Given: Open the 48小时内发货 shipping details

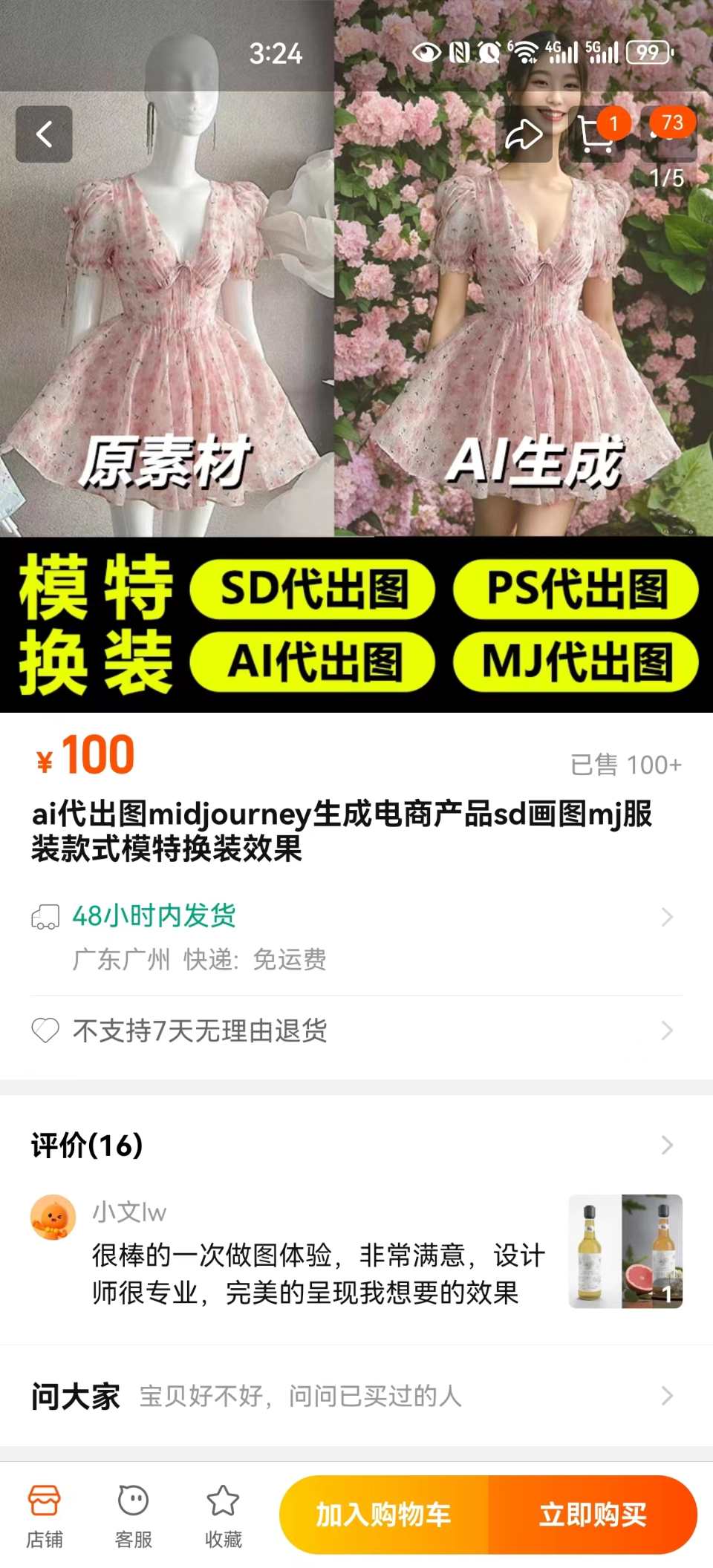Looking at the screenshot, I should click(x=355, y=917).
